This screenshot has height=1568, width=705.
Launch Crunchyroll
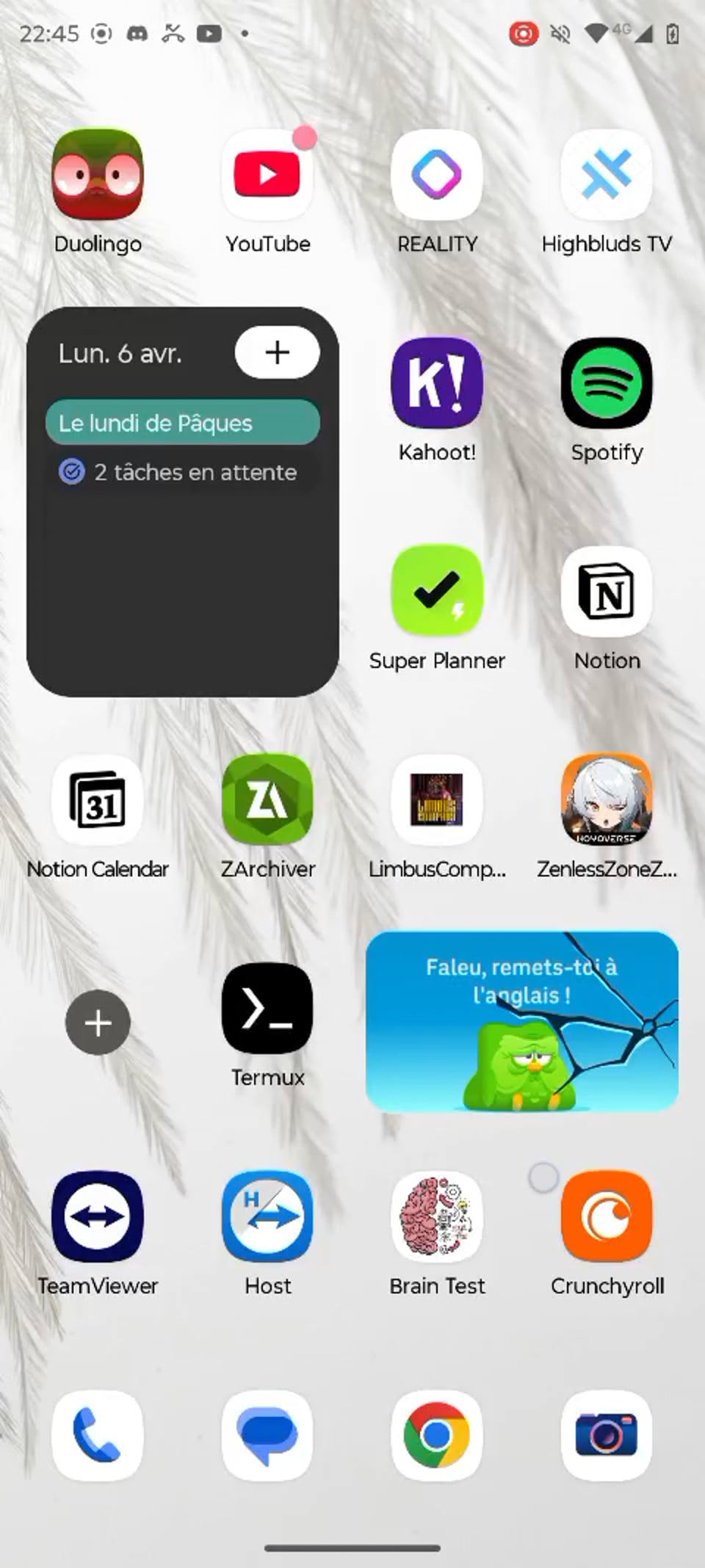pyautogui.click(x=607, y=1216)
